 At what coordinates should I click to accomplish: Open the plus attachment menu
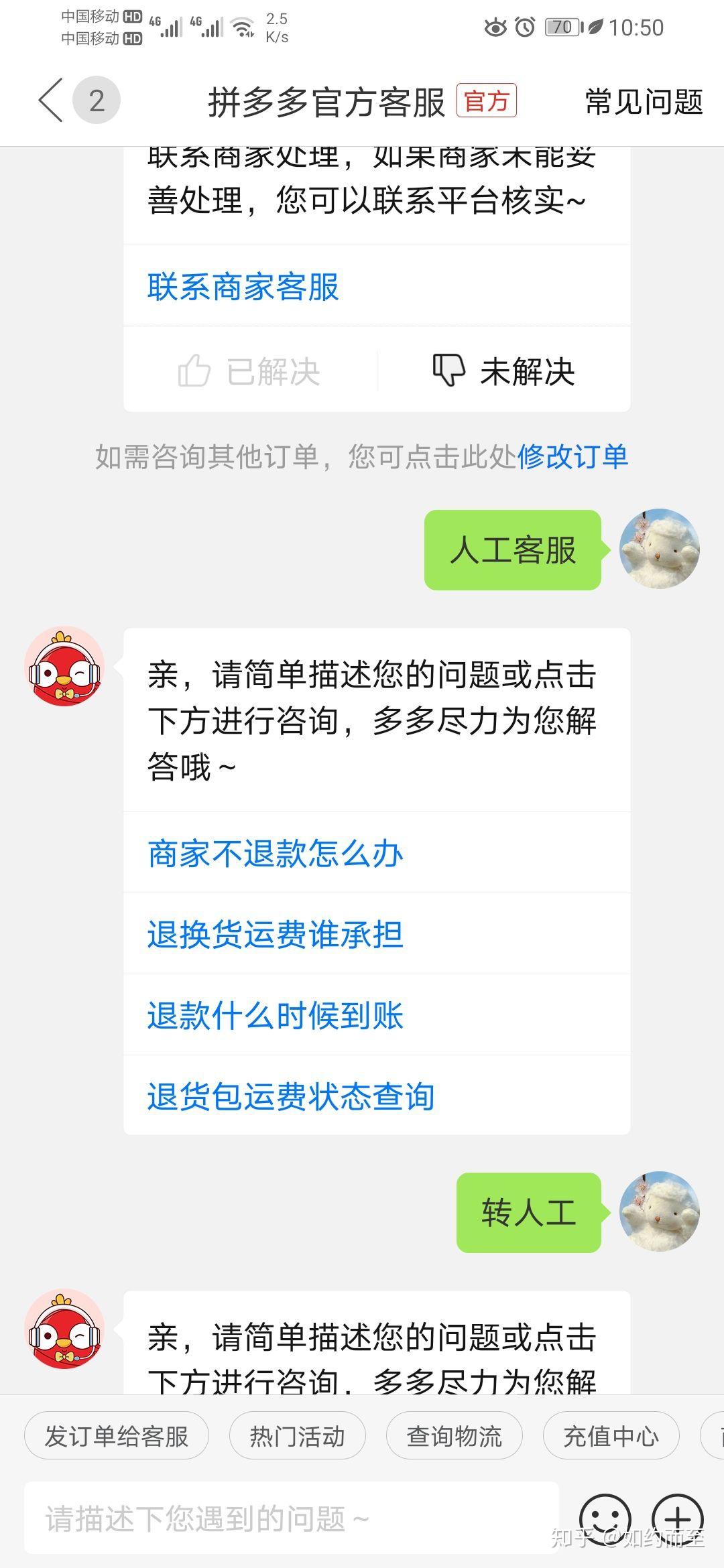[x=678, y=1518]
